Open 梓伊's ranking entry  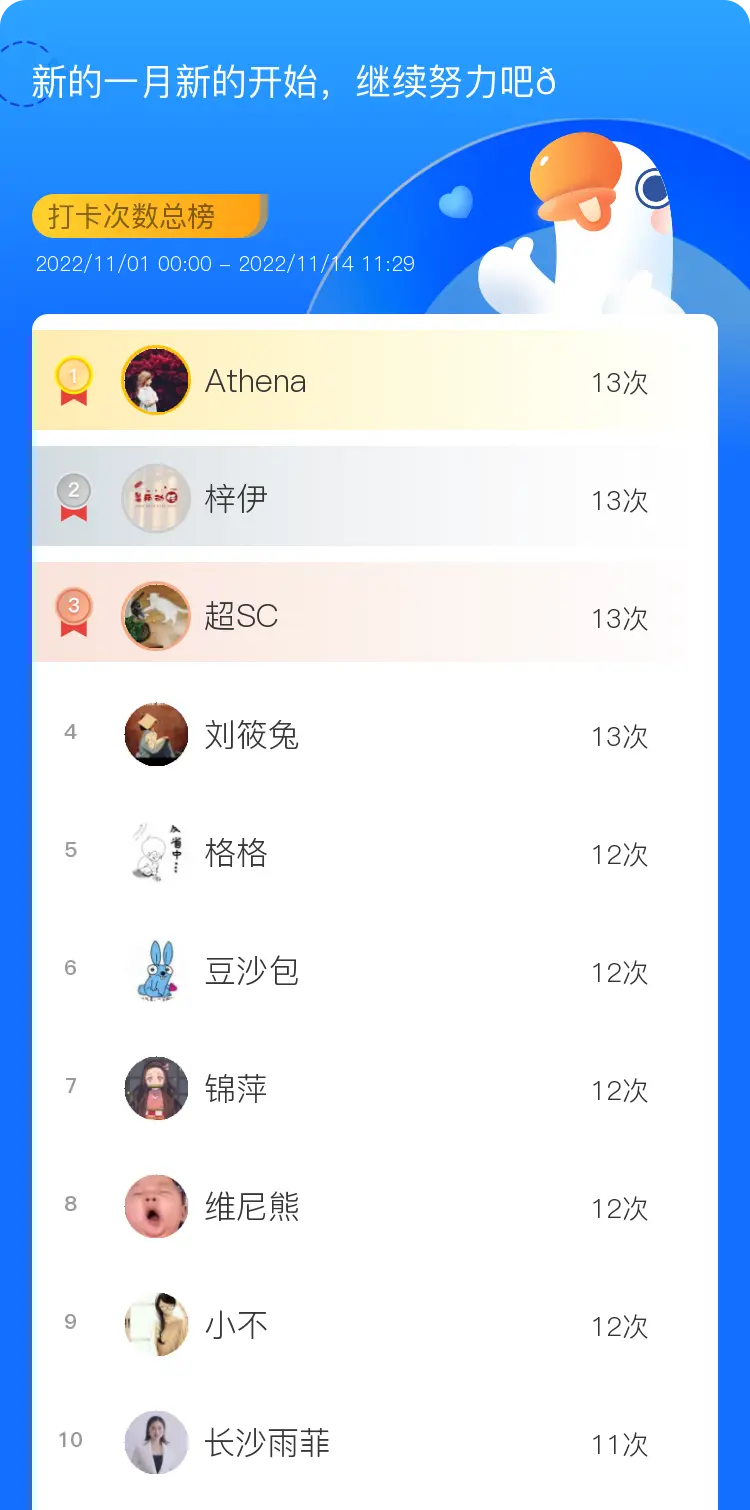tap(374, 498)
